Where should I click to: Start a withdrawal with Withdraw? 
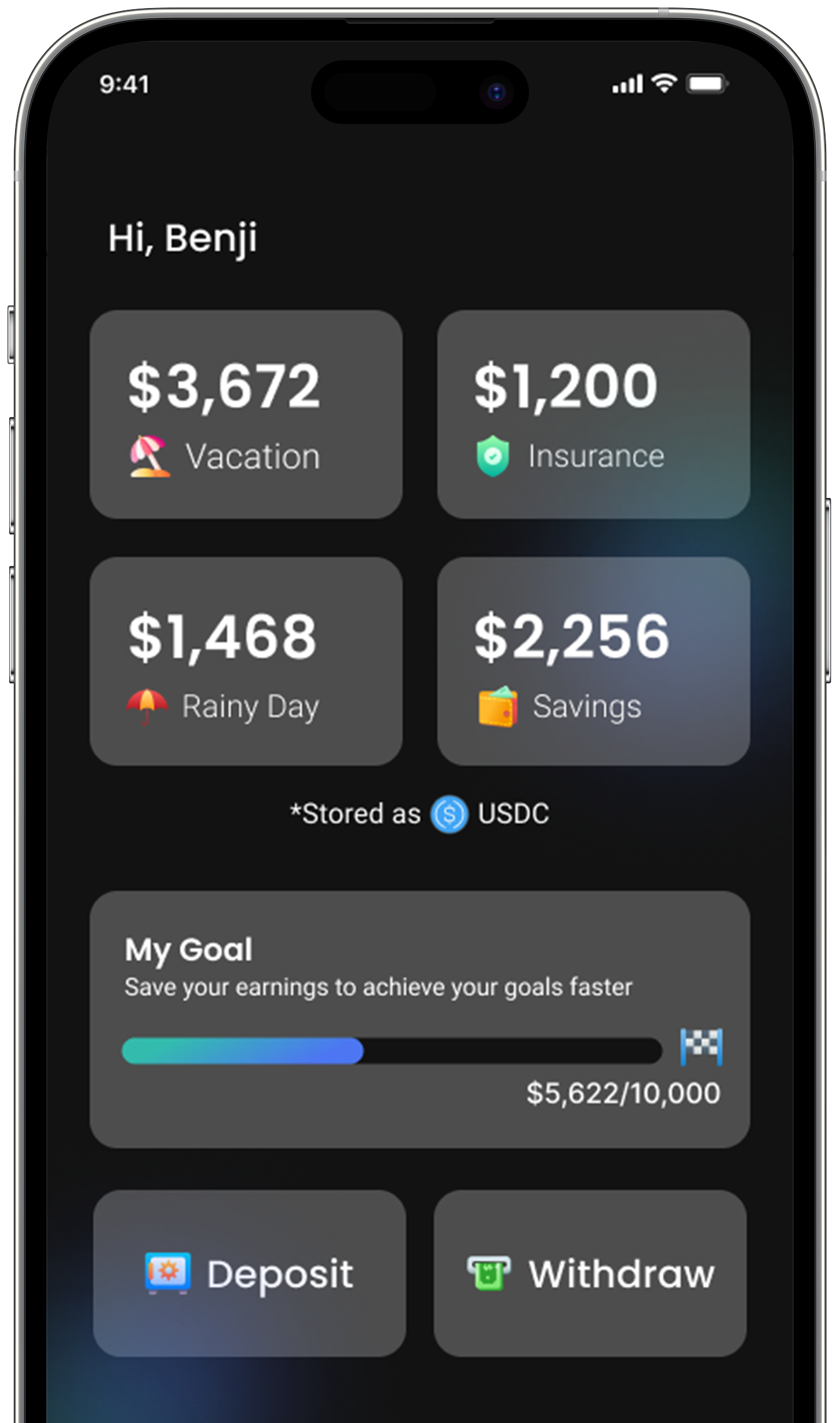[590, 1274]
